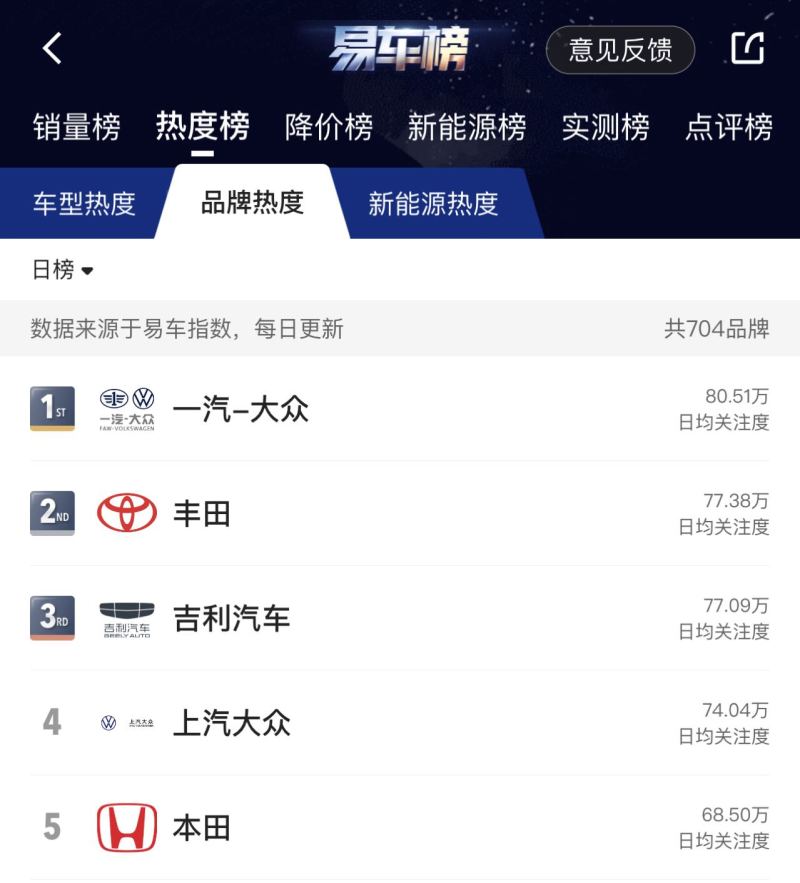Switch to the 新能源榜 tab

coord(467,127)
